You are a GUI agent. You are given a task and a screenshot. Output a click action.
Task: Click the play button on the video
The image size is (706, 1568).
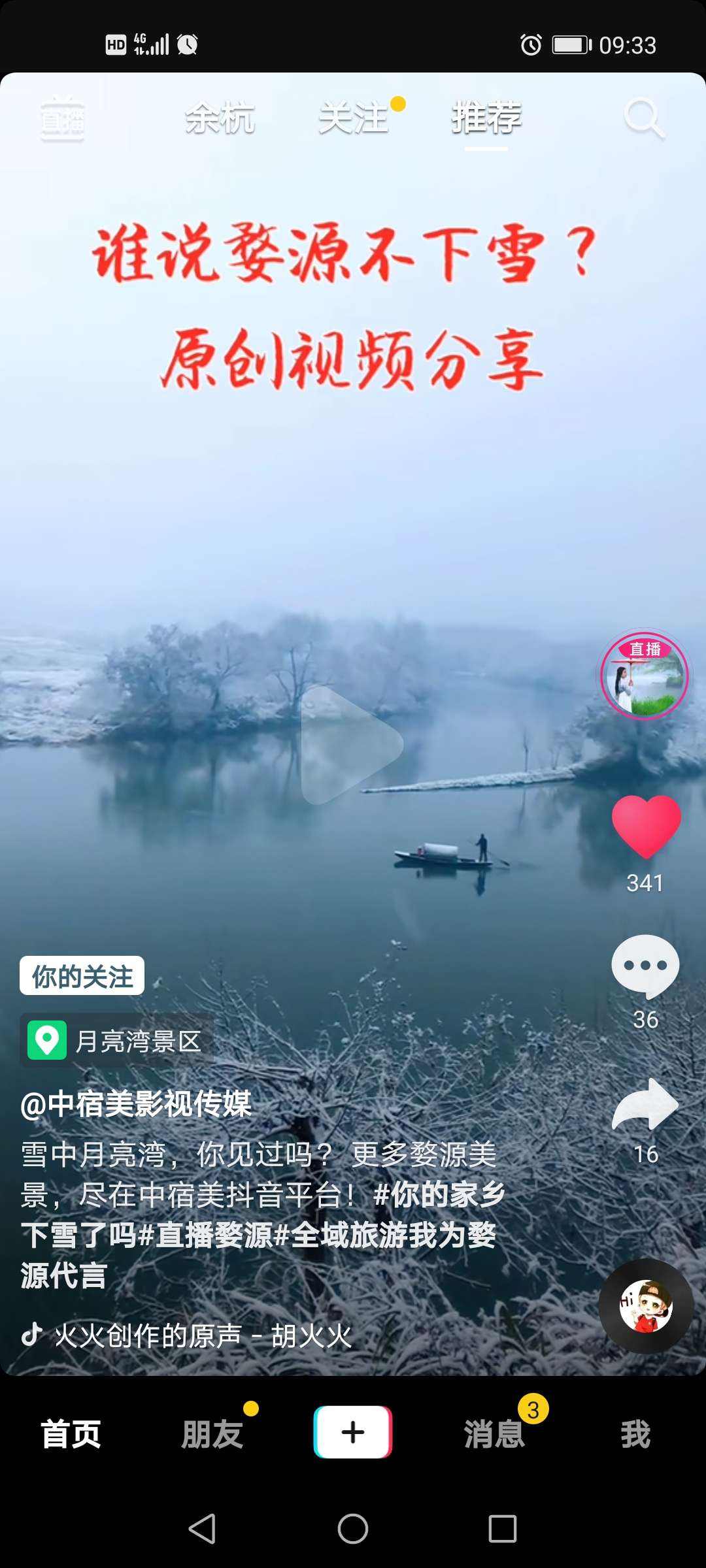coord(353,745)
